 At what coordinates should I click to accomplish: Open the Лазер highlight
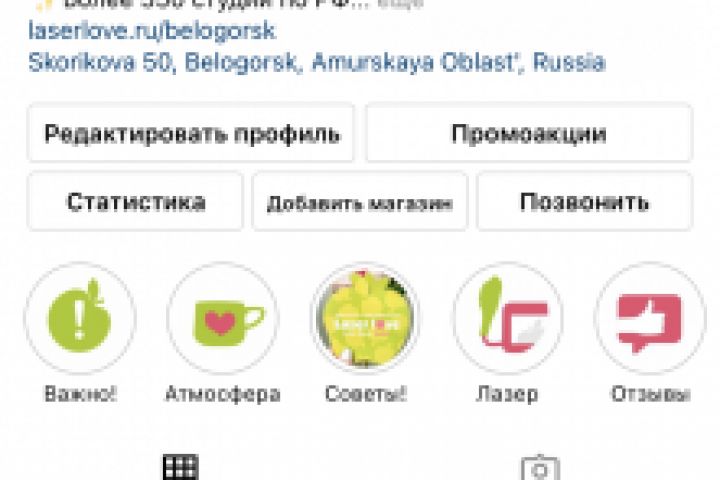coord(507,320)
